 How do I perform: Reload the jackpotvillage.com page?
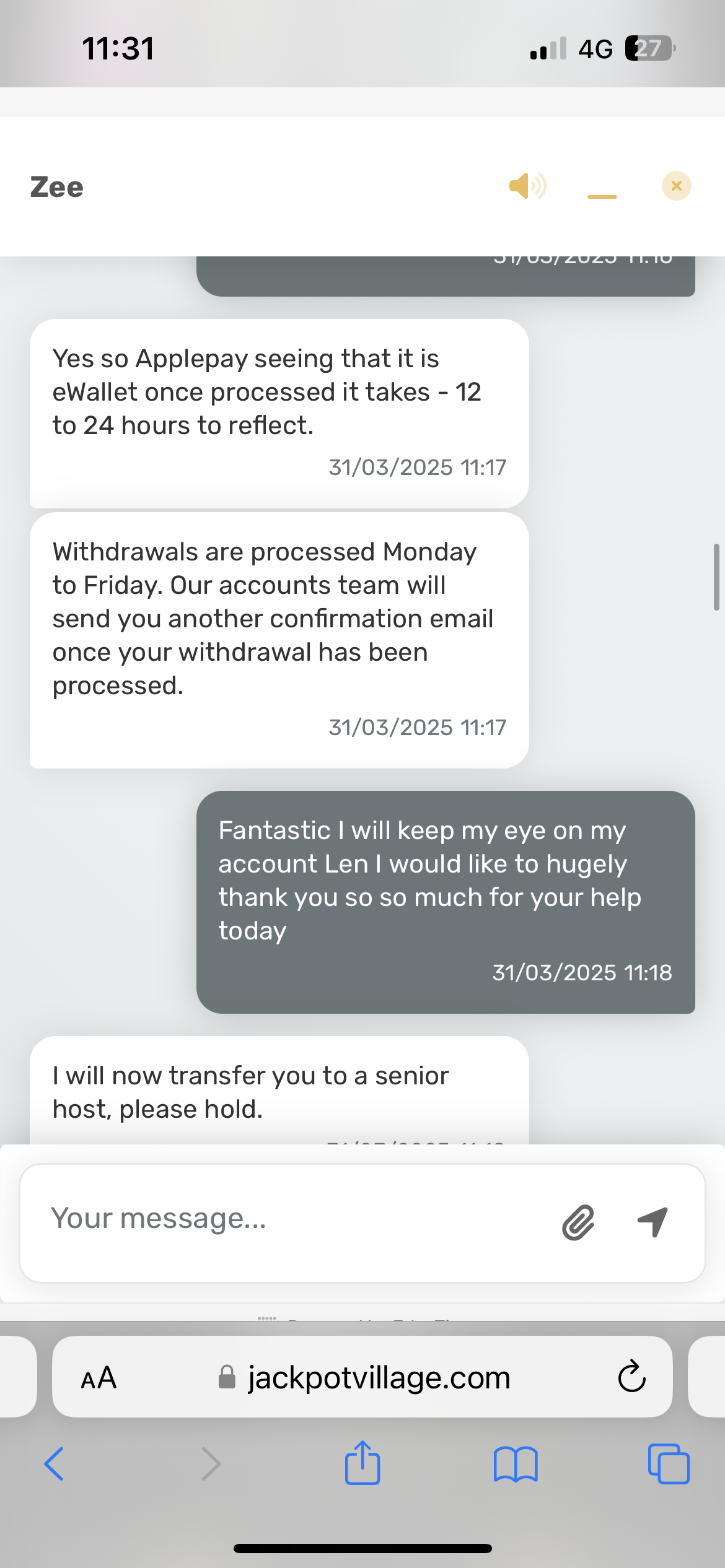point(631,1377)
